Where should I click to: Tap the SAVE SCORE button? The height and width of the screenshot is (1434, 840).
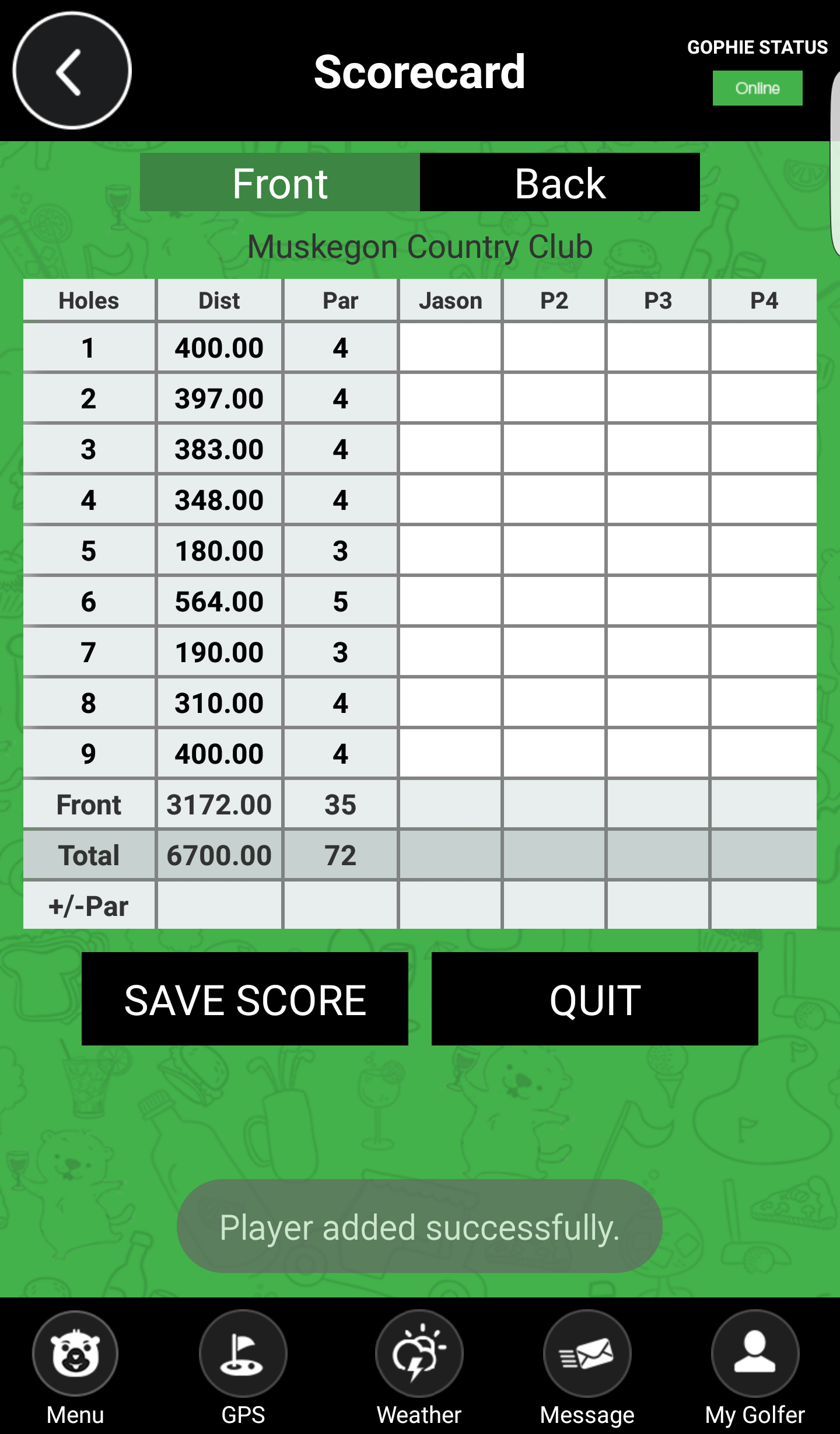pyautogui.click(x=245, y=999)
